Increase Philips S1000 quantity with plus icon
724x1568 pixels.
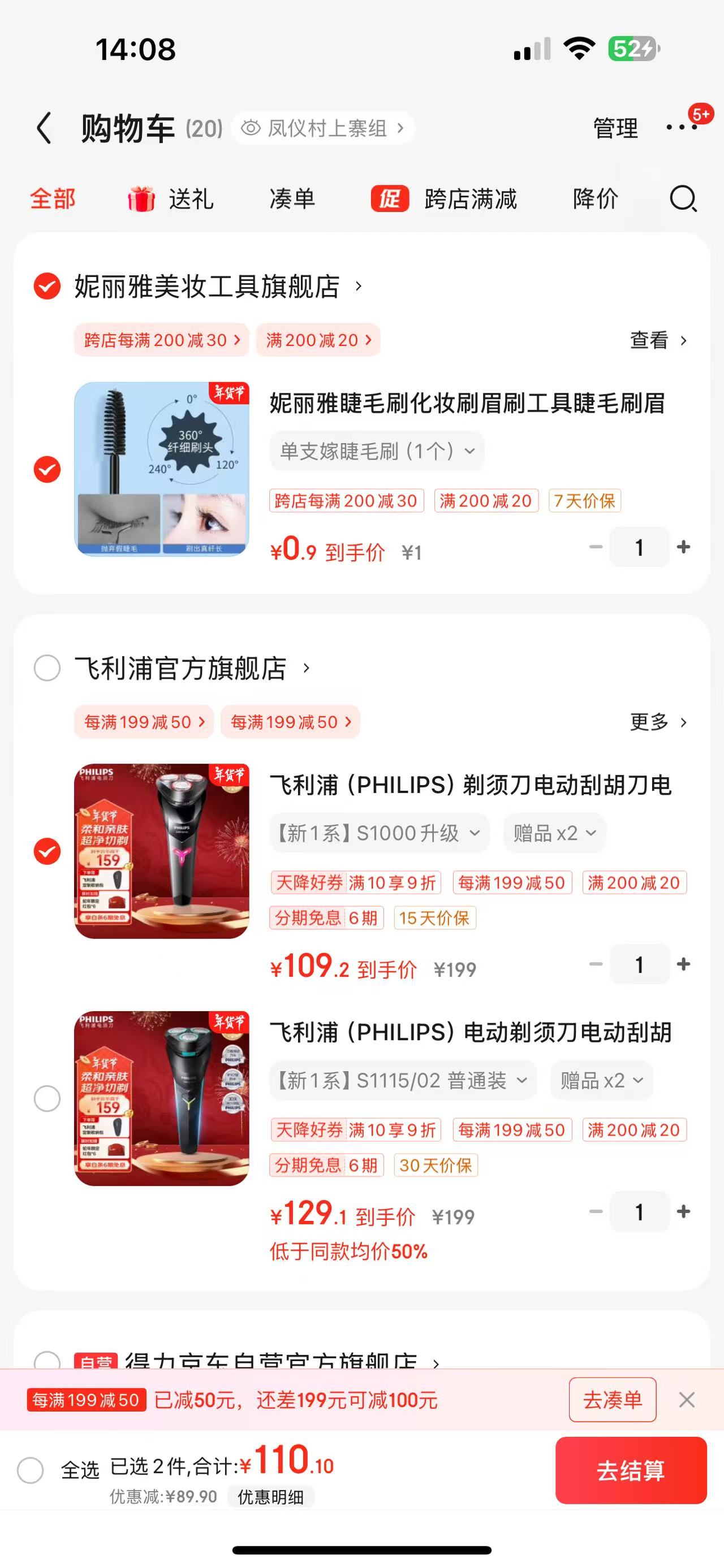[x=682, y=964]
